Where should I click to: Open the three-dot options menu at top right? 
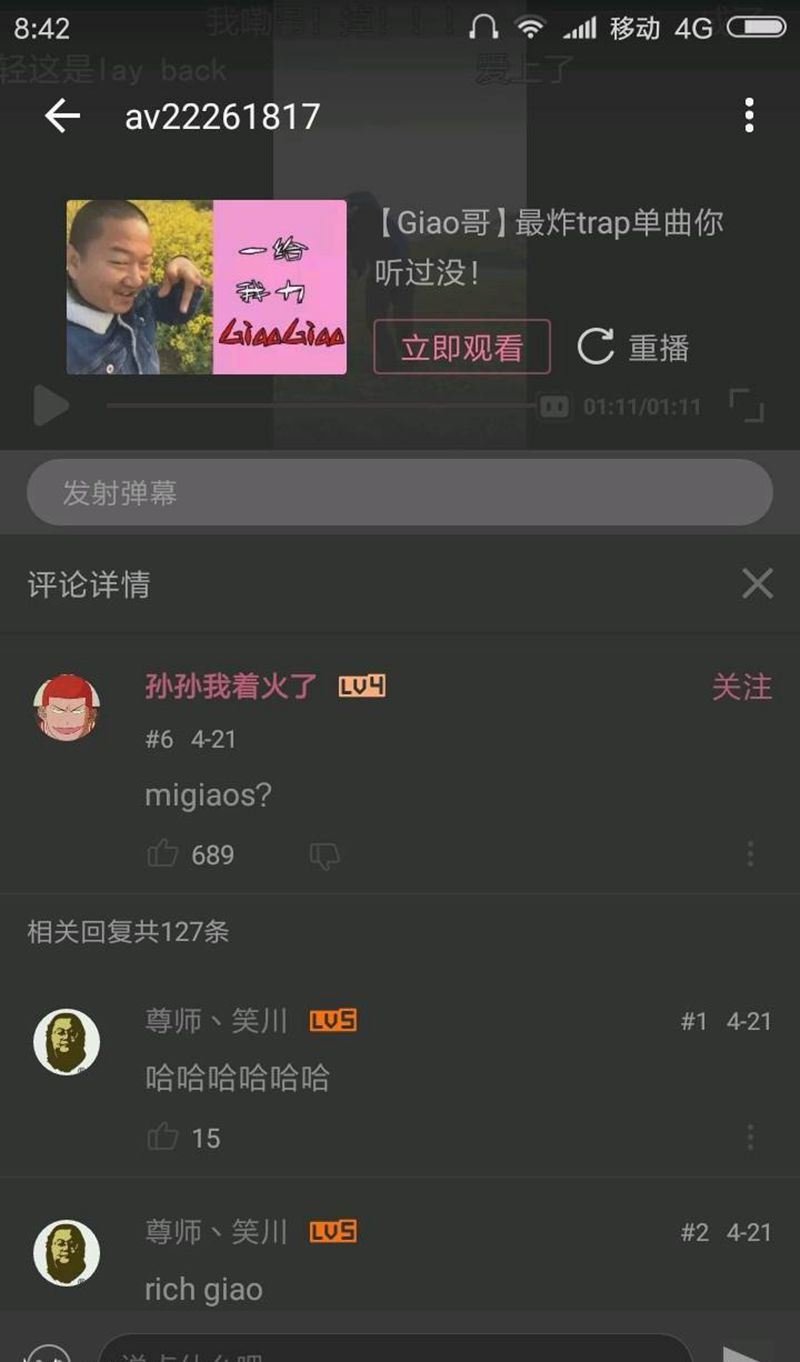click(x=750, y=117)
